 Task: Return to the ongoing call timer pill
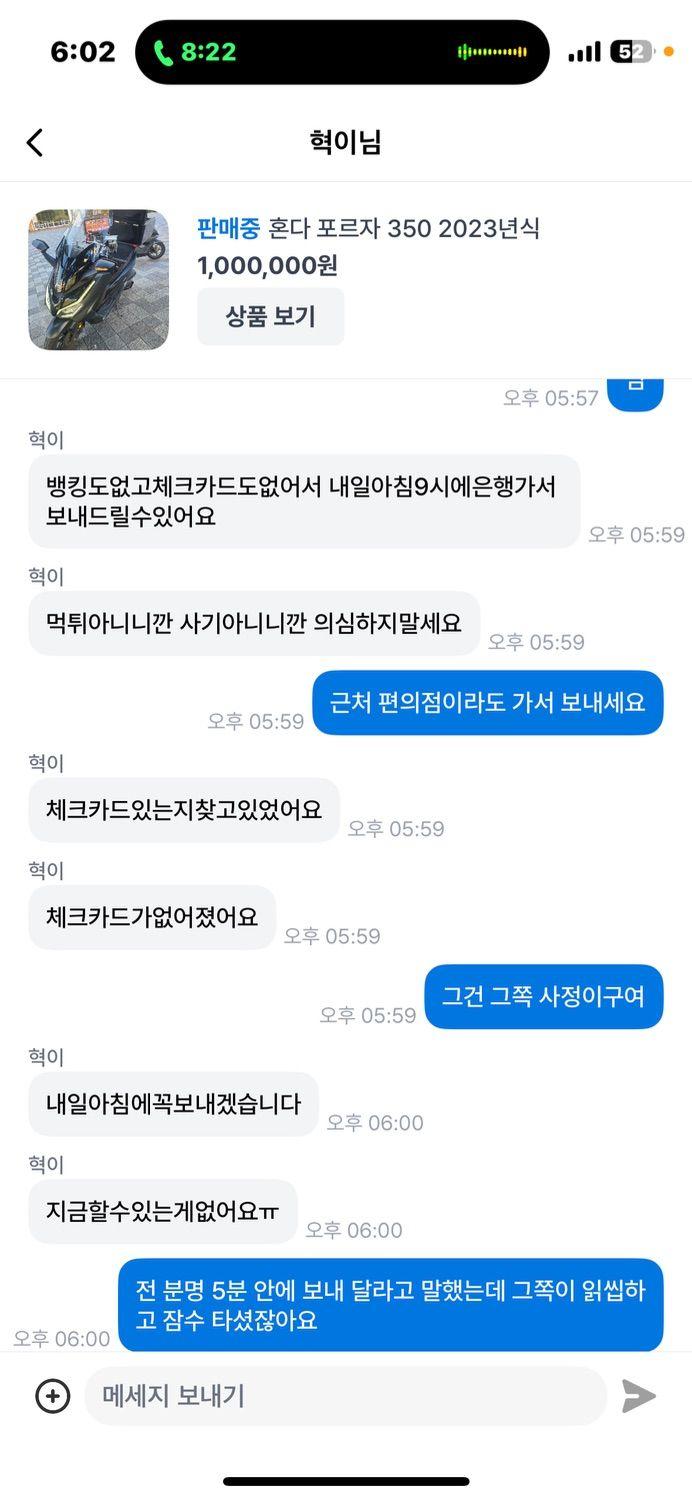coord(196,52)
